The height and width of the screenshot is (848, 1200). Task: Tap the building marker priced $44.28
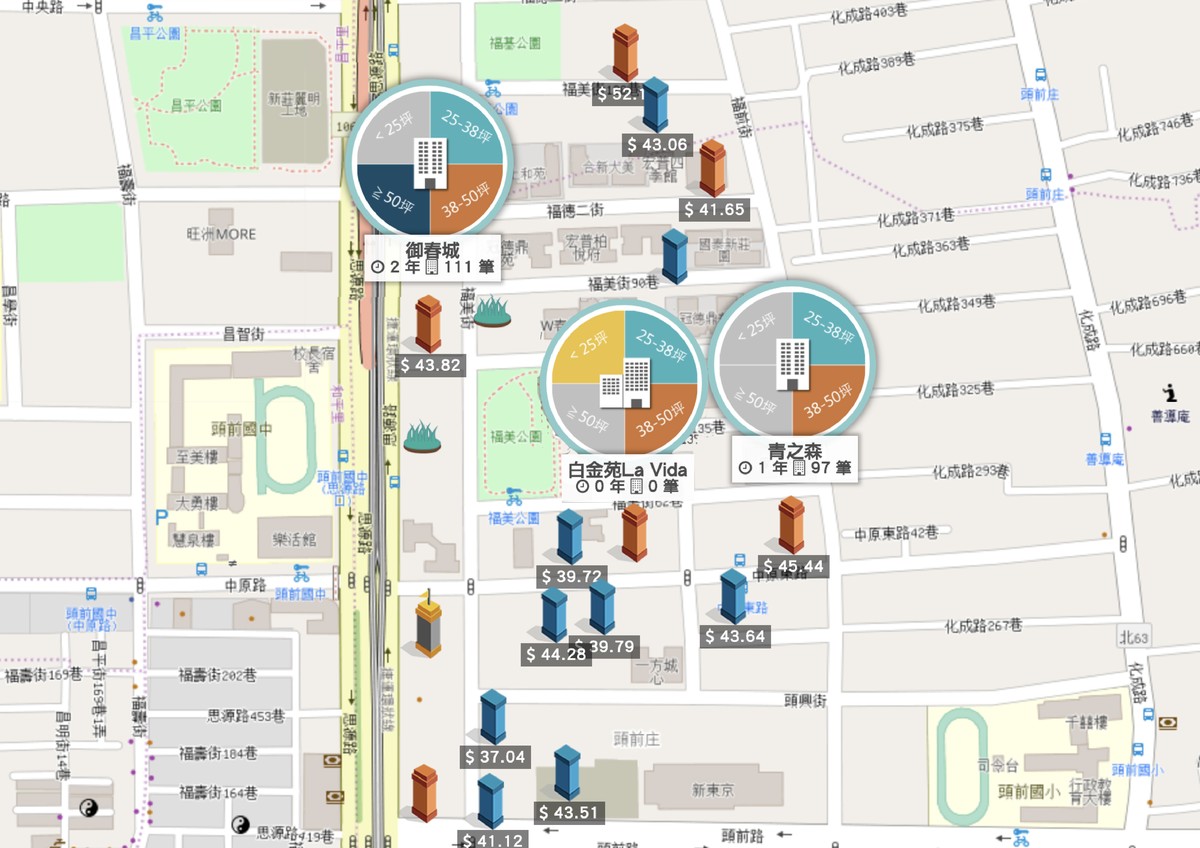[x=554, y=614]
